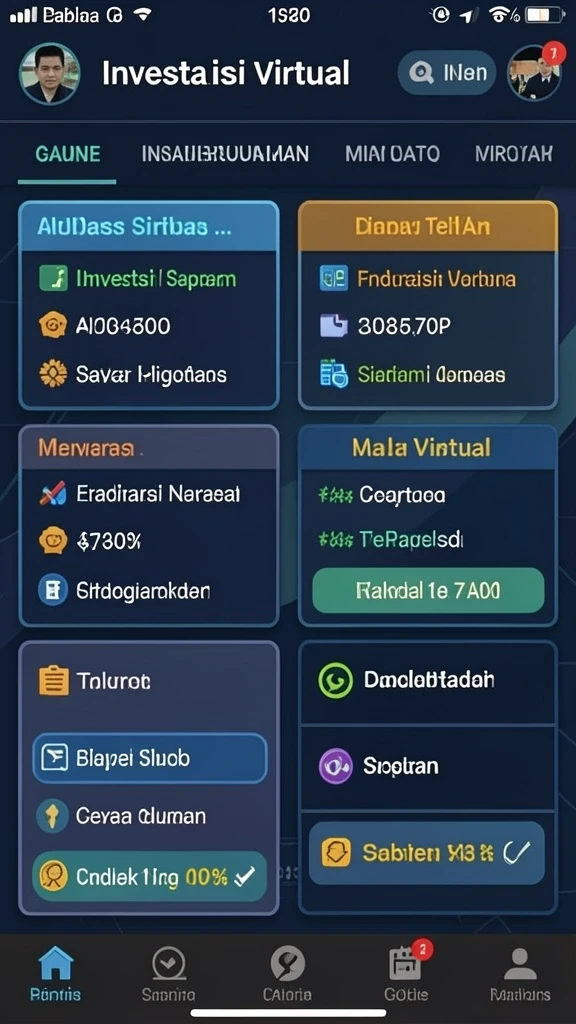Open the avatar with the red notification badge

coord(534,72)
